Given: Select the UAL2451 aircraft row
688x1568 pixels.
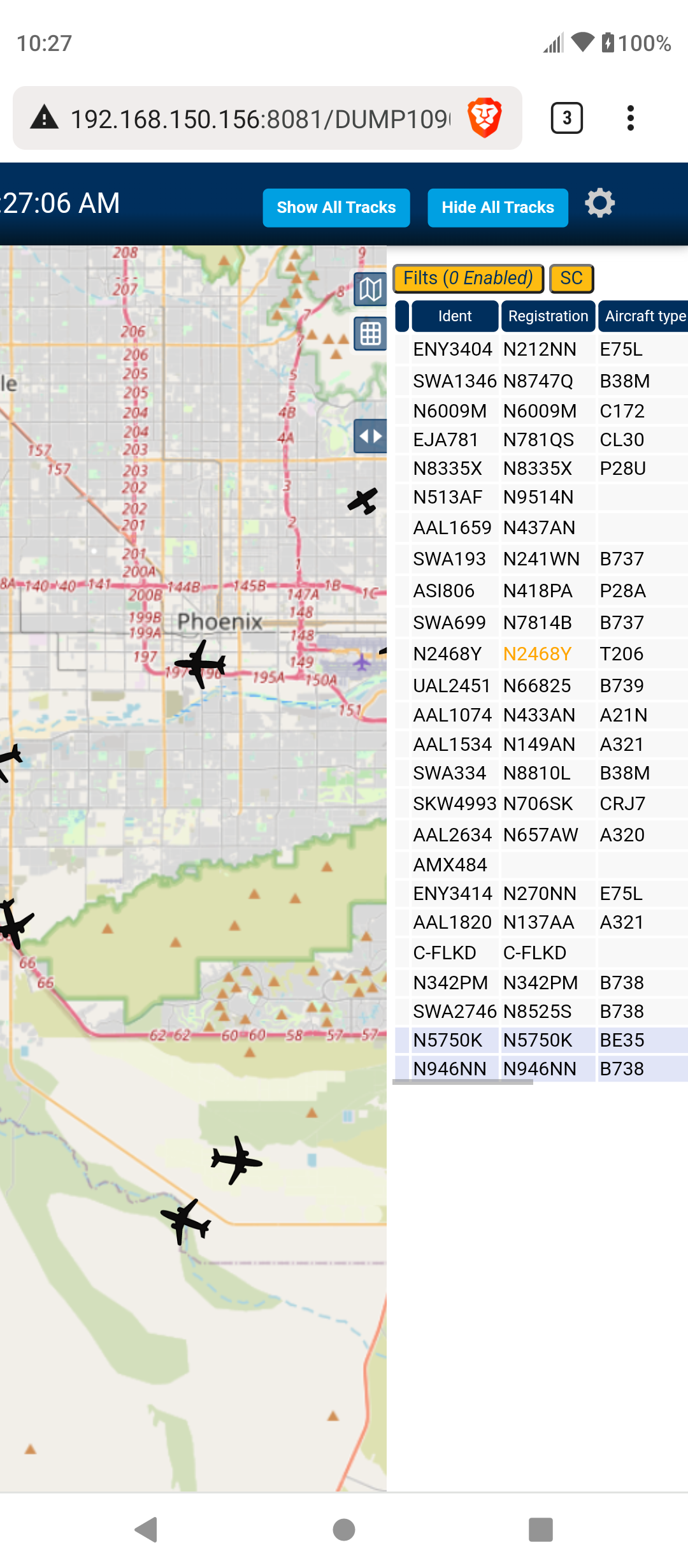Looking at the screenshot, I should 541,685.
